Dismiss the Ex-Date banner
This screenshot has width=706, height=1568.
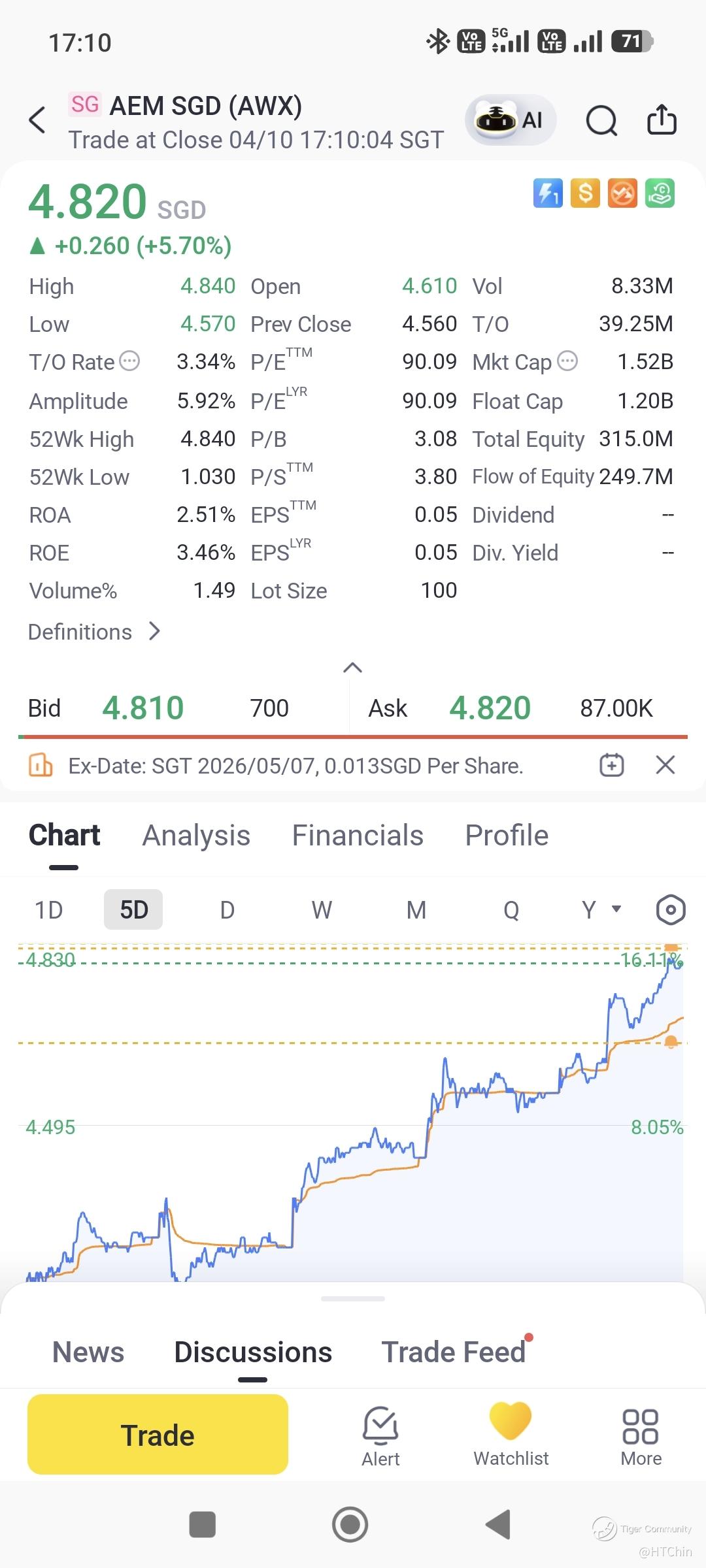(x=665, y=765)
